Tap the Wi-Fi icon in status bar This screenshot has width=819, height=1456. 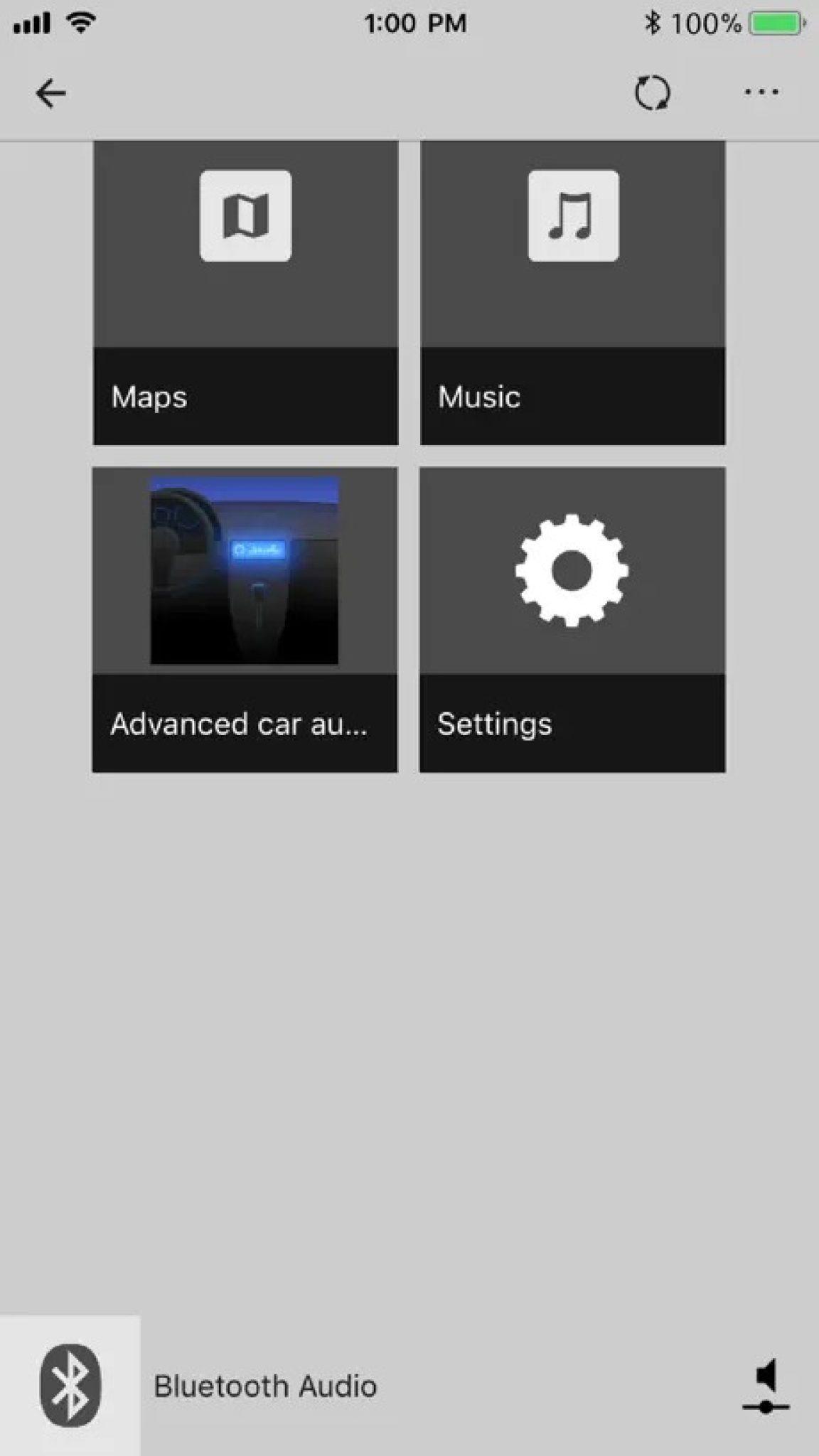point(81,21)
